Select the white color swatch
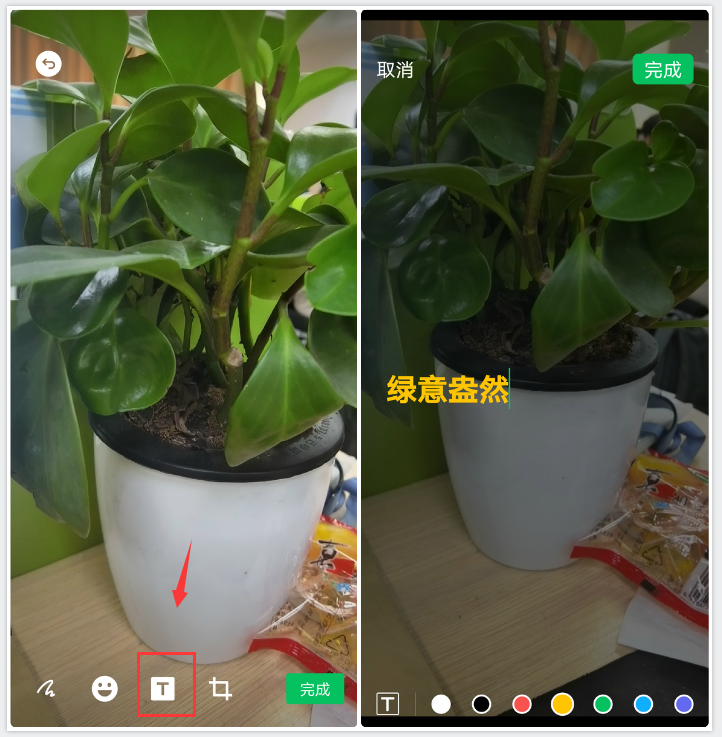 440,704
